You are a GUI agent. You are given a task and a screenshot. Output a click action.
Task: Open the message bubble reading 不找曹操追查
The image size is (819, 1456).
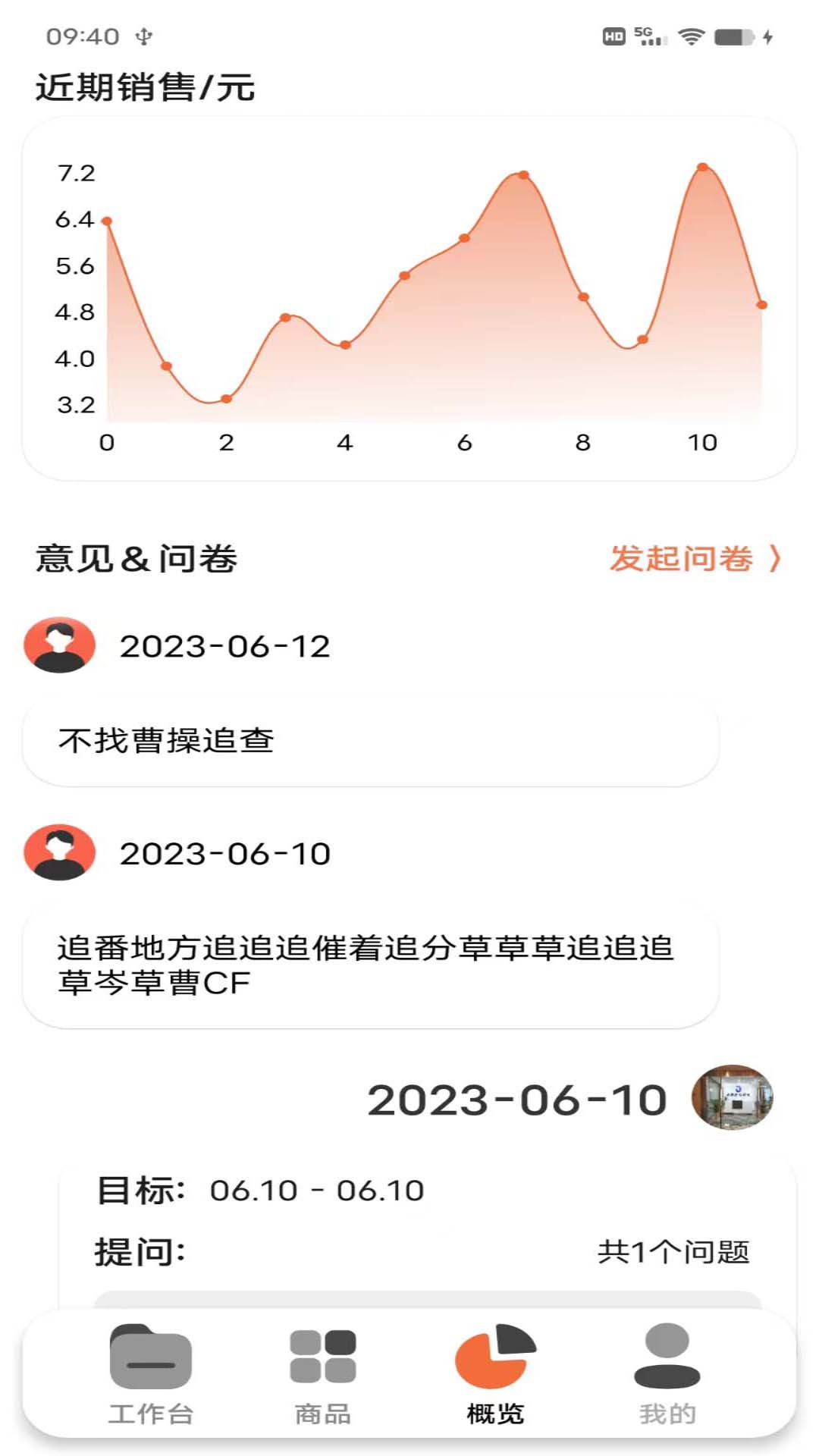pyautogui.click(x=372, y=741)
